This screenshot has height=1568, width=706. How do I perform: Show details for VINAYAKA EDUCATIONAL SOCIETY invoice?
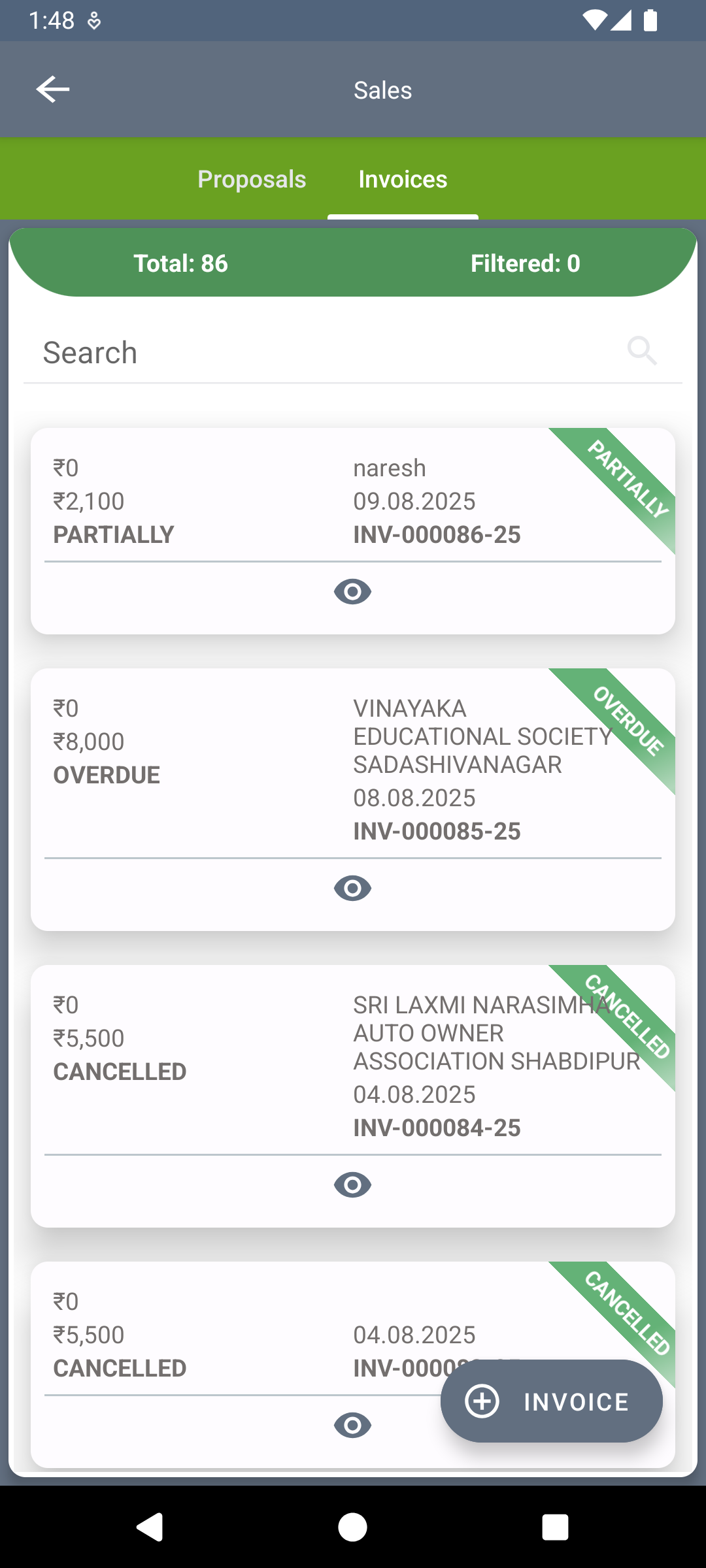[x=352, y=889]
